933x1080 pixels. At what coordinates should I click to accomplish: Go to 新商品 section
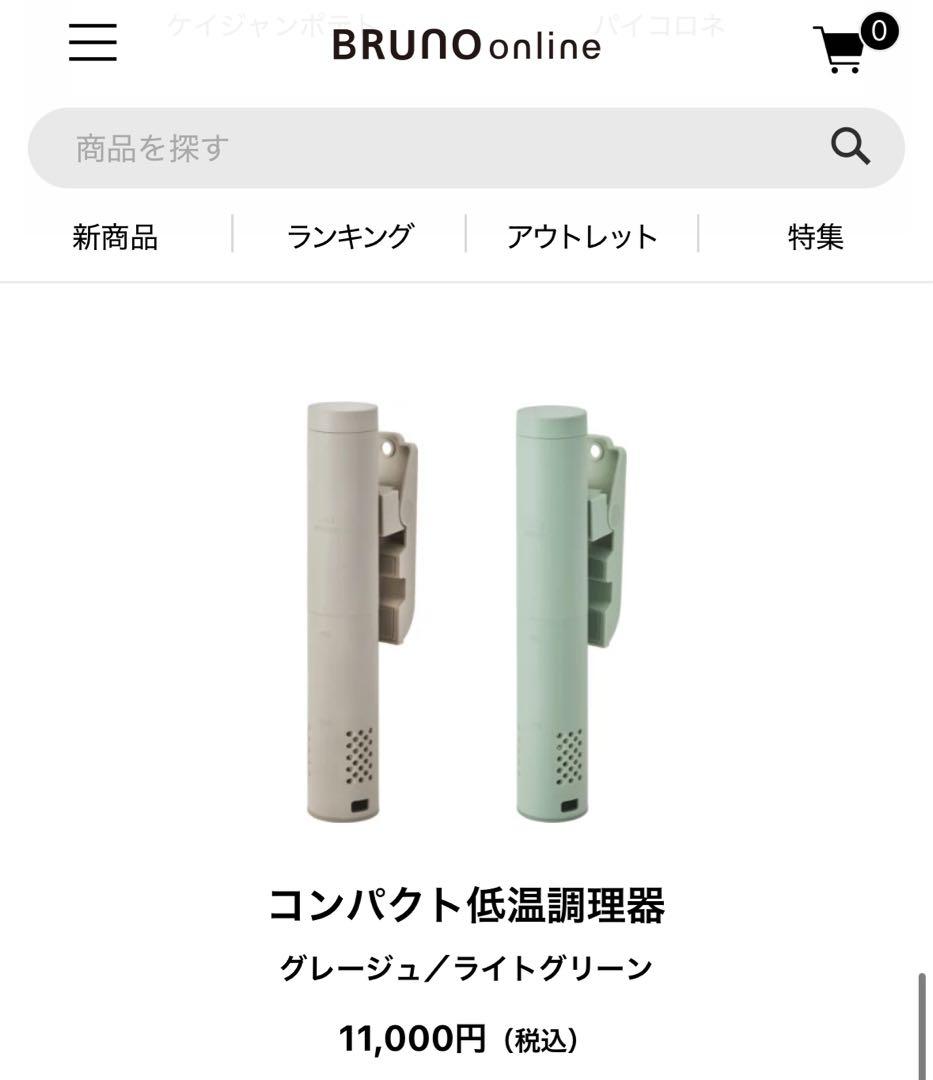pos(115,237)
